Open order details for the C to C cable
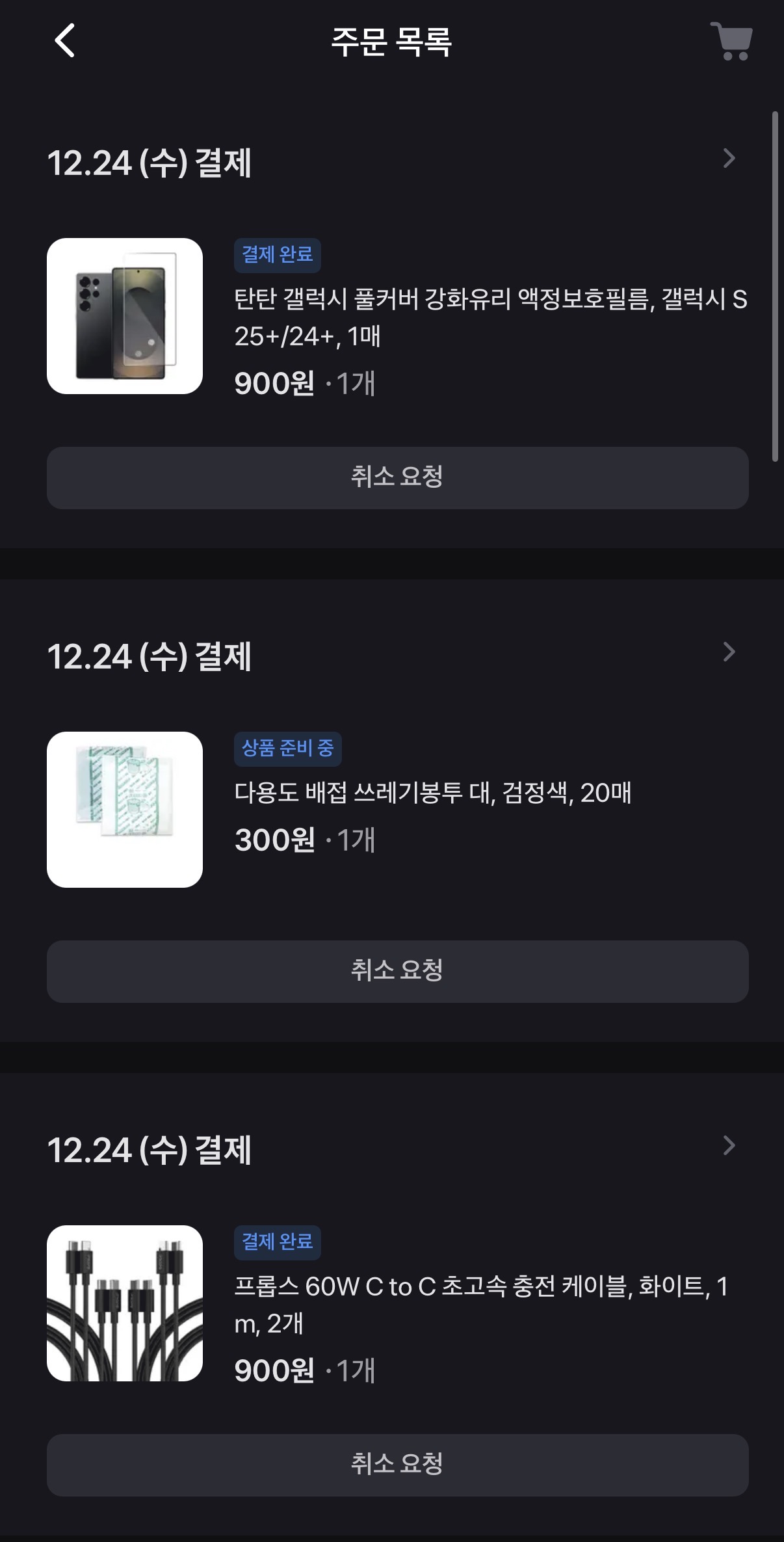784x1542 pixels. [x=729, y=1145]
